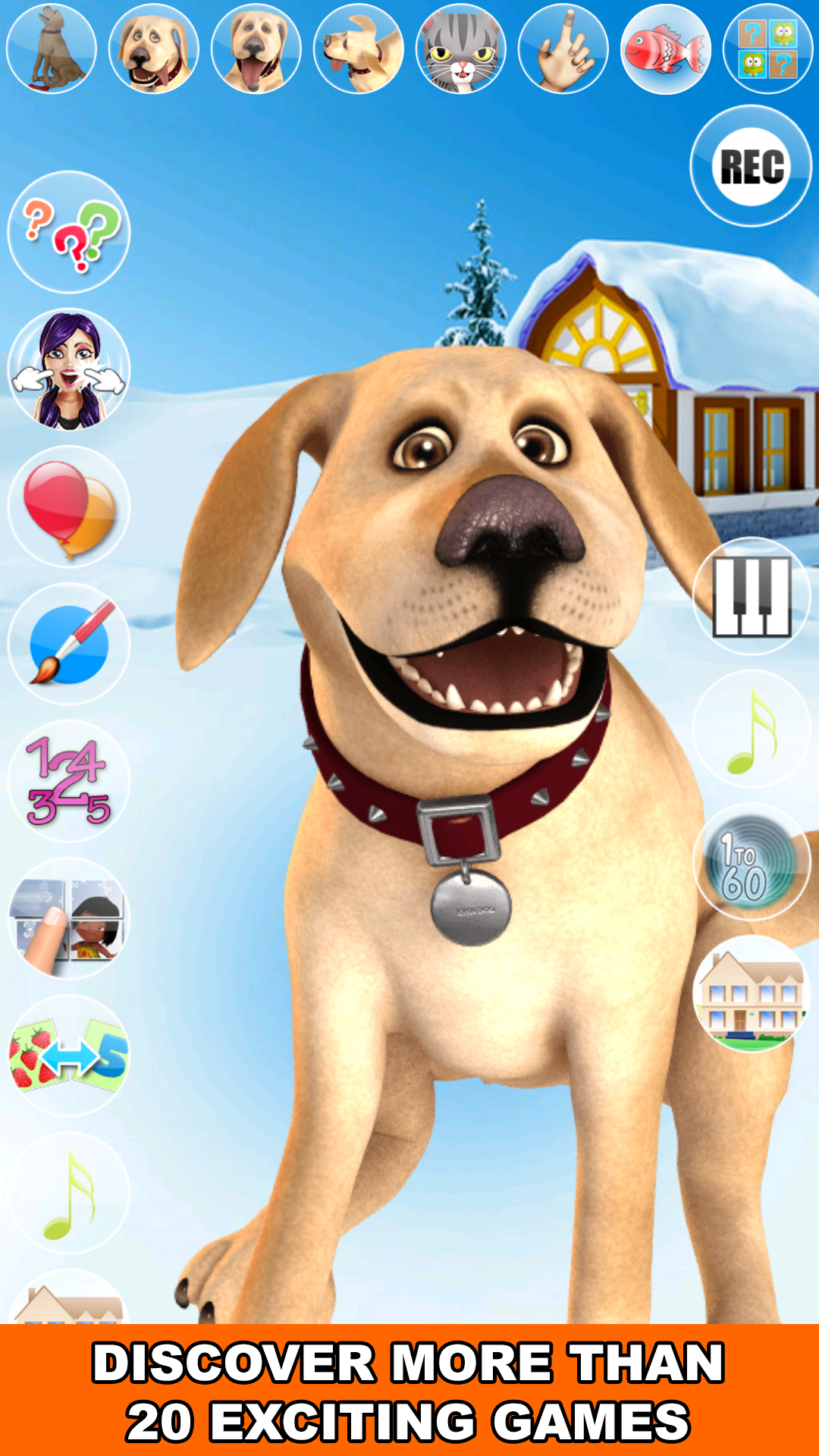Select the sitting dog animation
Screen dimensions: 819x1456
[x=52, y=49]
